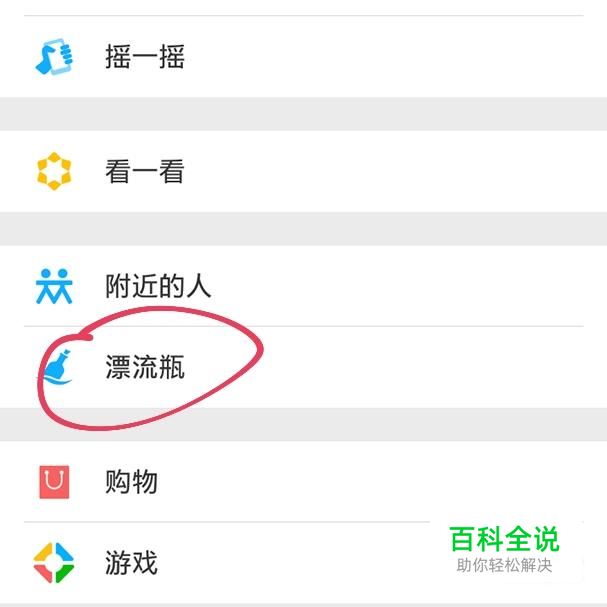Open the 摇一摇 shake feature
Screen dimensions: 607x607
pyautogui.click(x=304, y=57)
